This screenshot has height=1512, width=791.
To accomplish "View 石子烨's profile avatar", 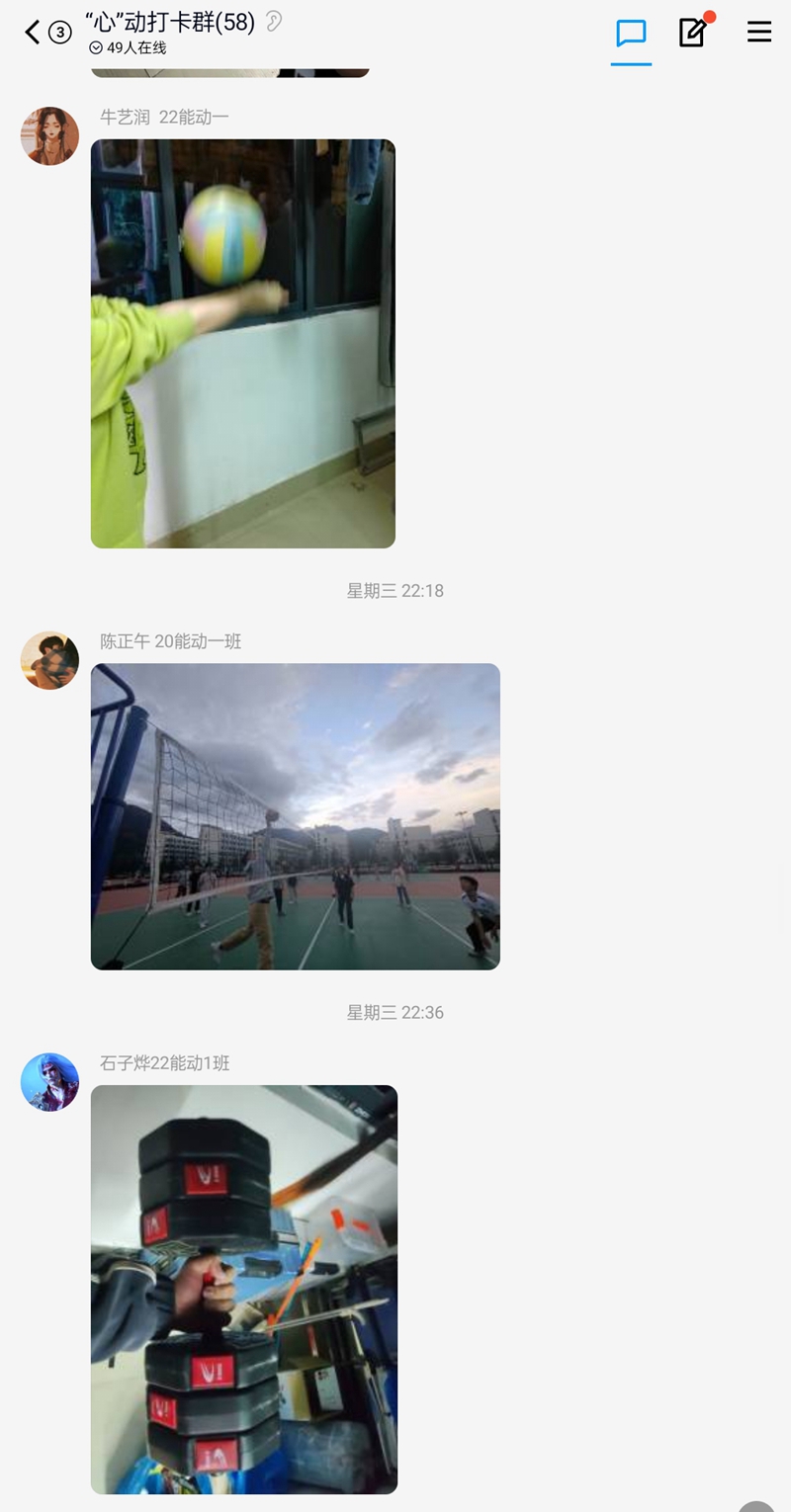I will [x=49, y=1082].
